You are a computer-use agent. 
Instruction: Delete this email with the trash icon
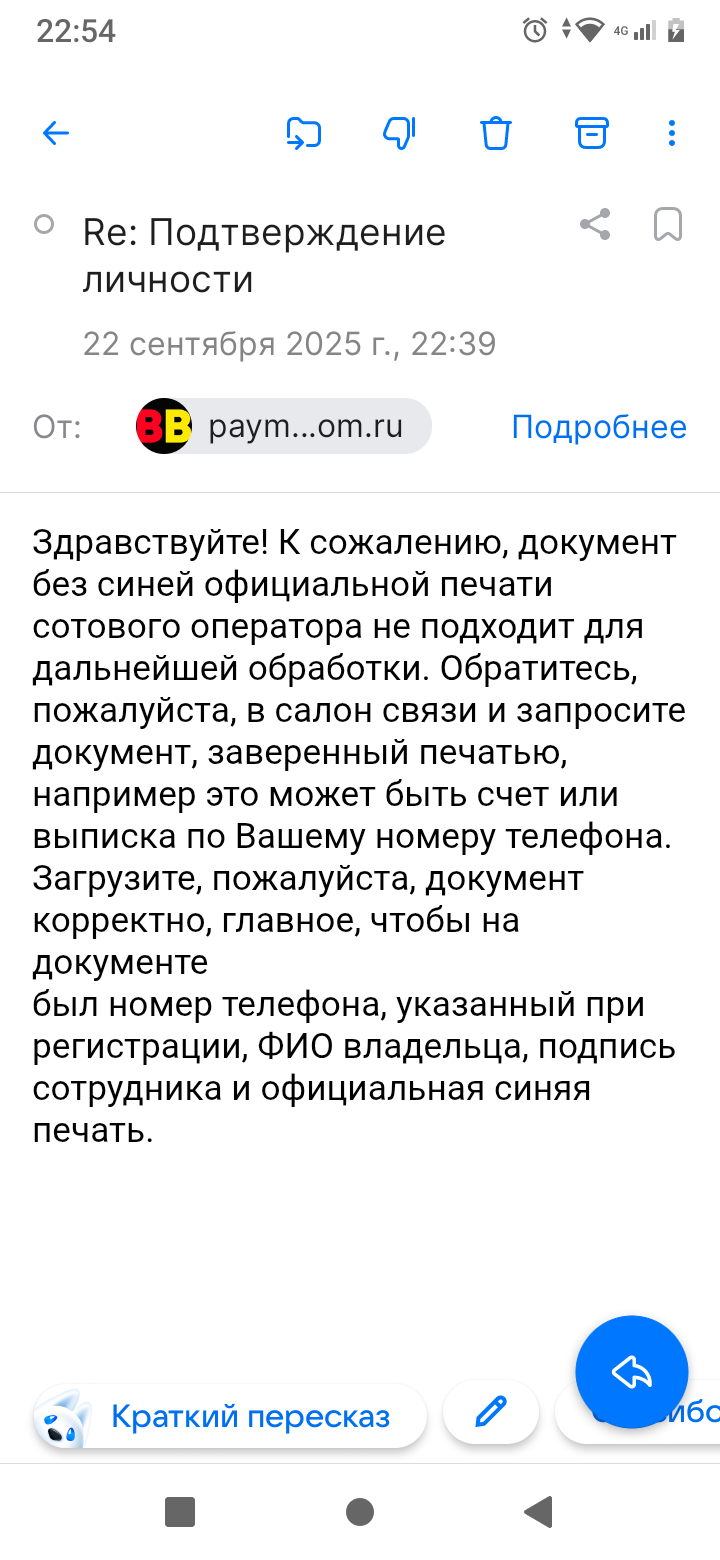(x=496, y=133)
